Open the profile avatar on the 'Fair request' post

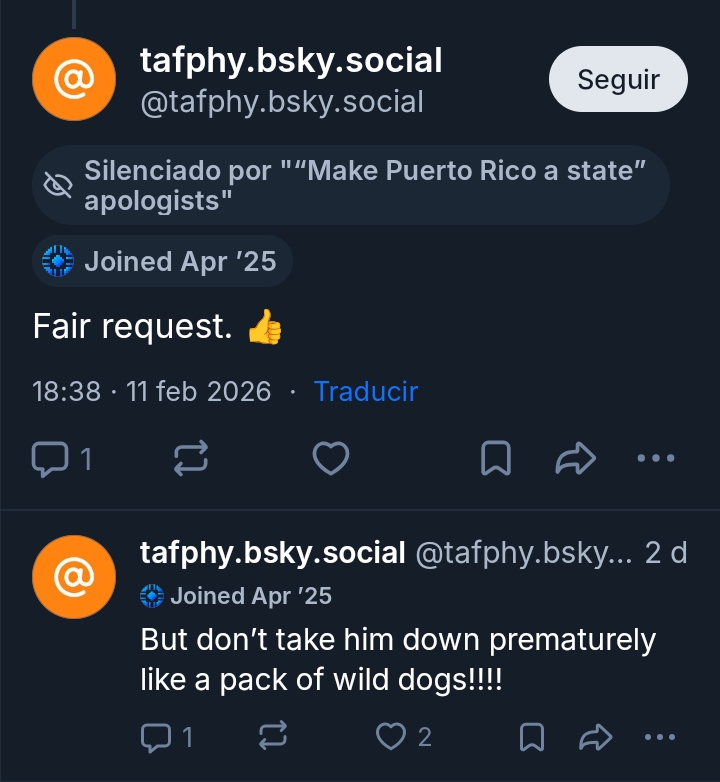point(74,79)
